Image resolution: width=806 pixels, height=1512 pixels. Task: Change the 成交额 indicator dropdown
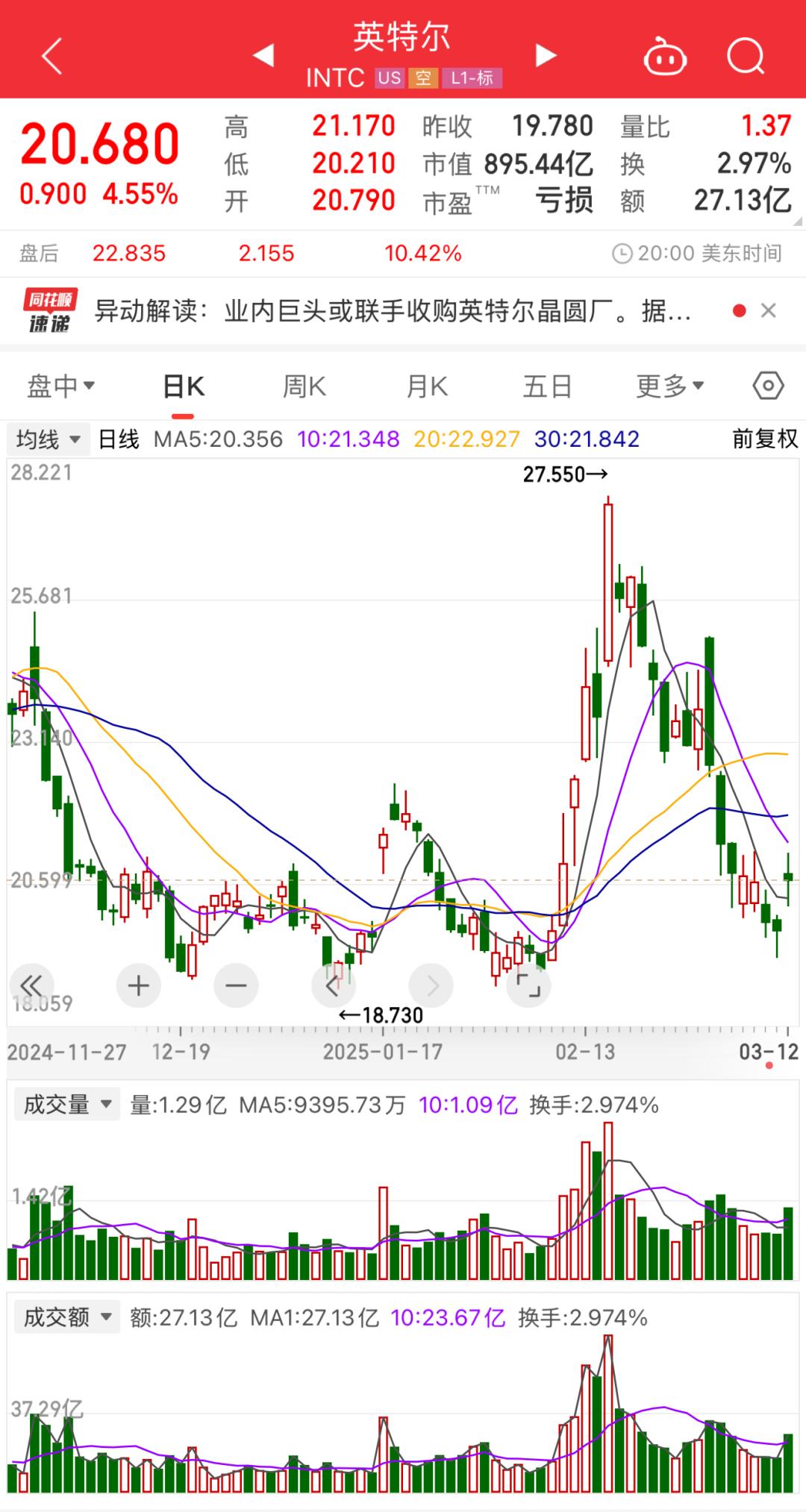(67, 1317)
